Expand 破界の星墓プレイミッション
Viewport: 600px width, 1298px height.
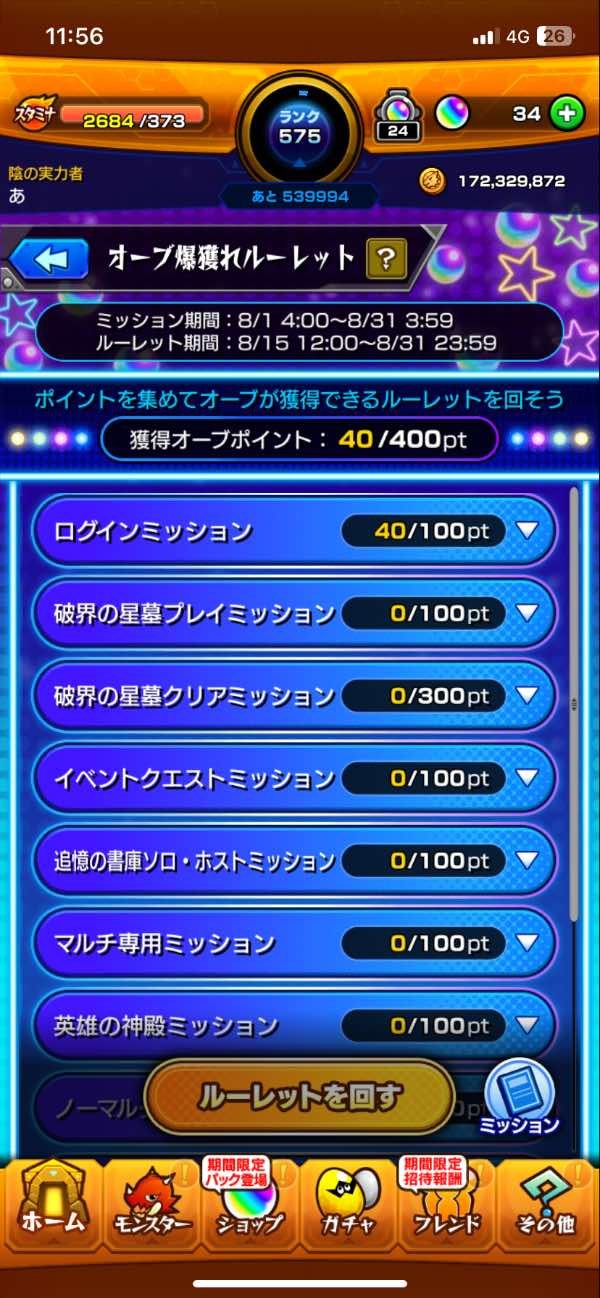pyautogui.click(x=526, y=613)
